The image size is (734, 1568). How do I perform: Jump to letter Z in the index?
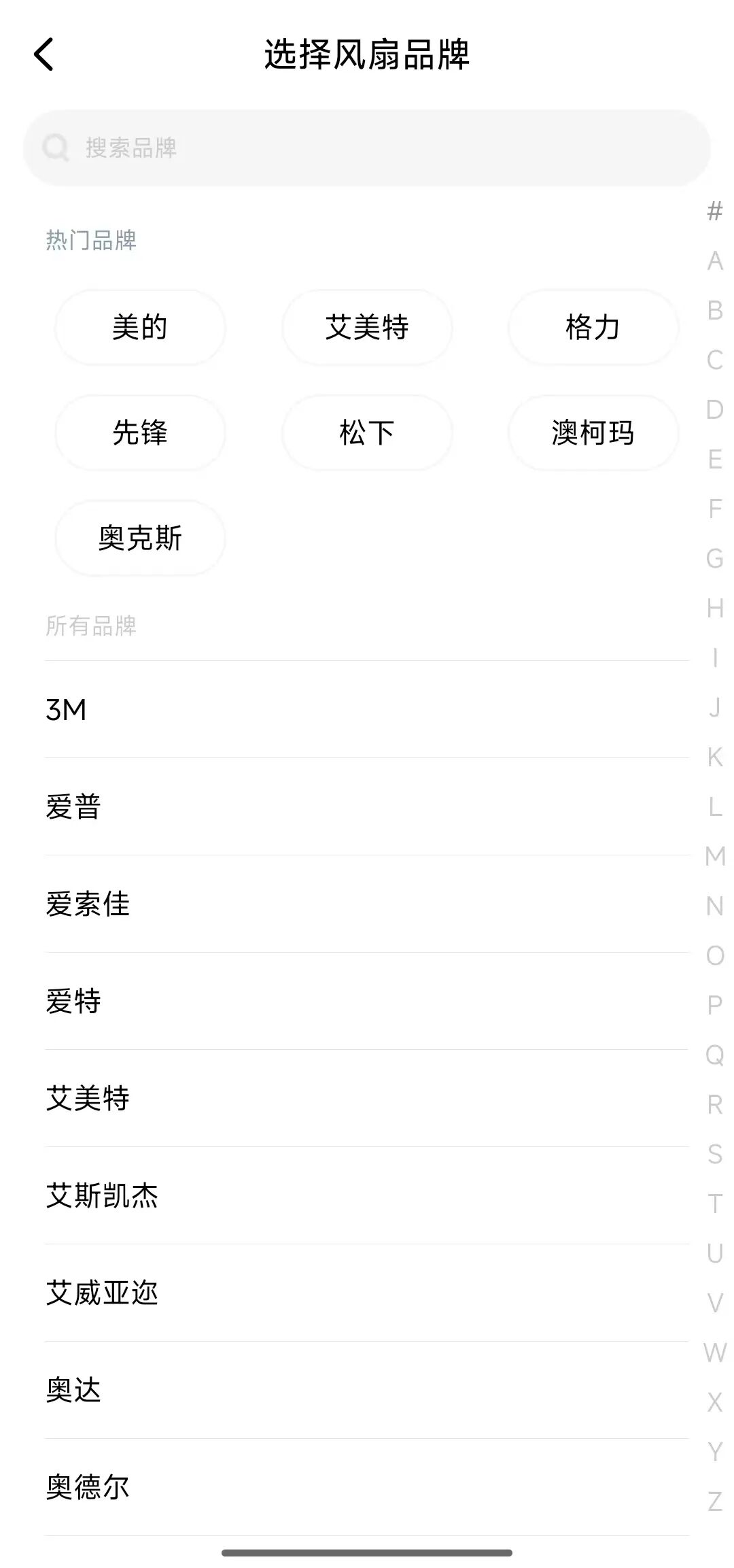point(712,1499)
